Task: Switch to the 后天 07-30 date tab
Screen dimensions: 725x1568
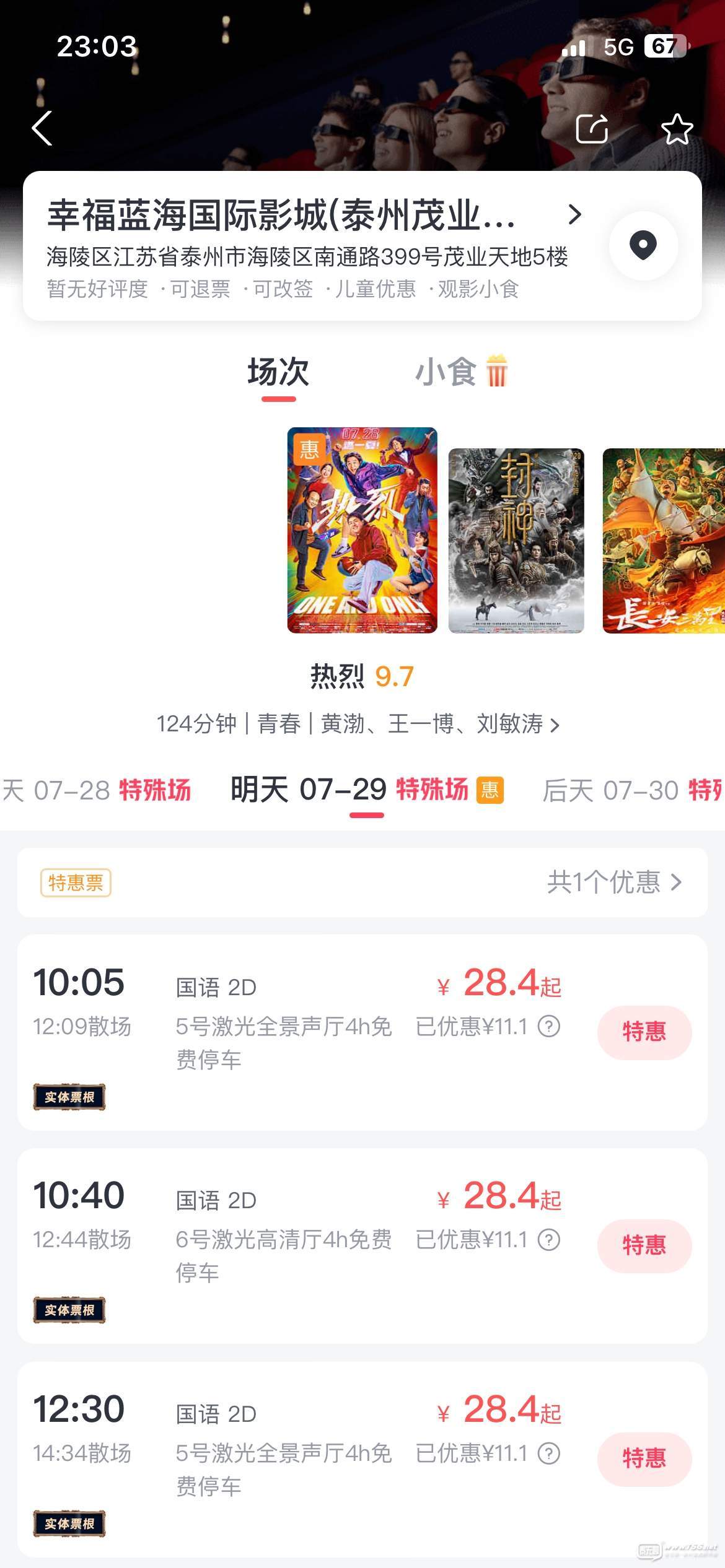Action: [x=632, y=790]
